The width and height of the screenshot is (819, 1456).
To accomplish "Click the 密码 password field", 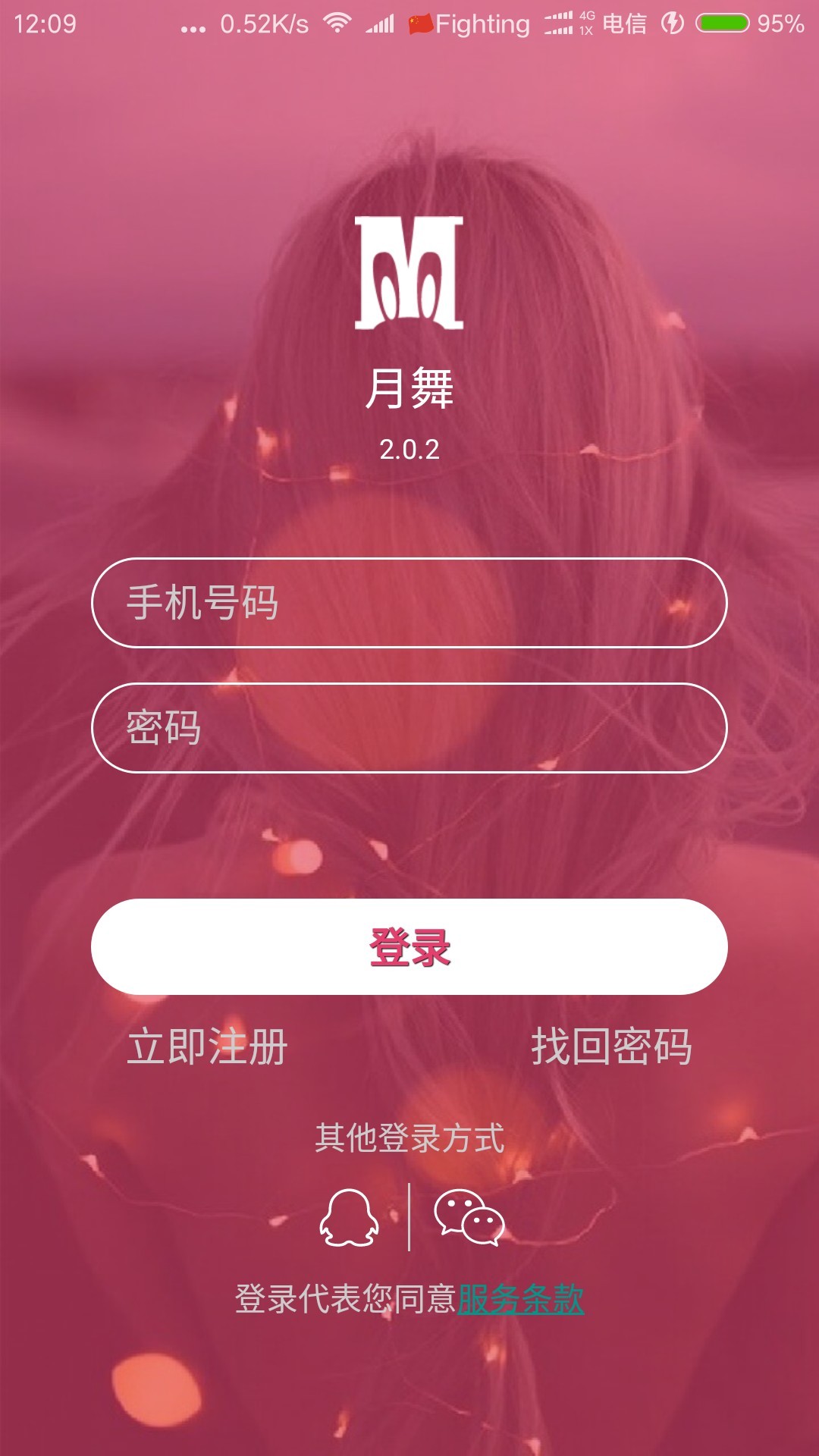I will coord(409,728).
